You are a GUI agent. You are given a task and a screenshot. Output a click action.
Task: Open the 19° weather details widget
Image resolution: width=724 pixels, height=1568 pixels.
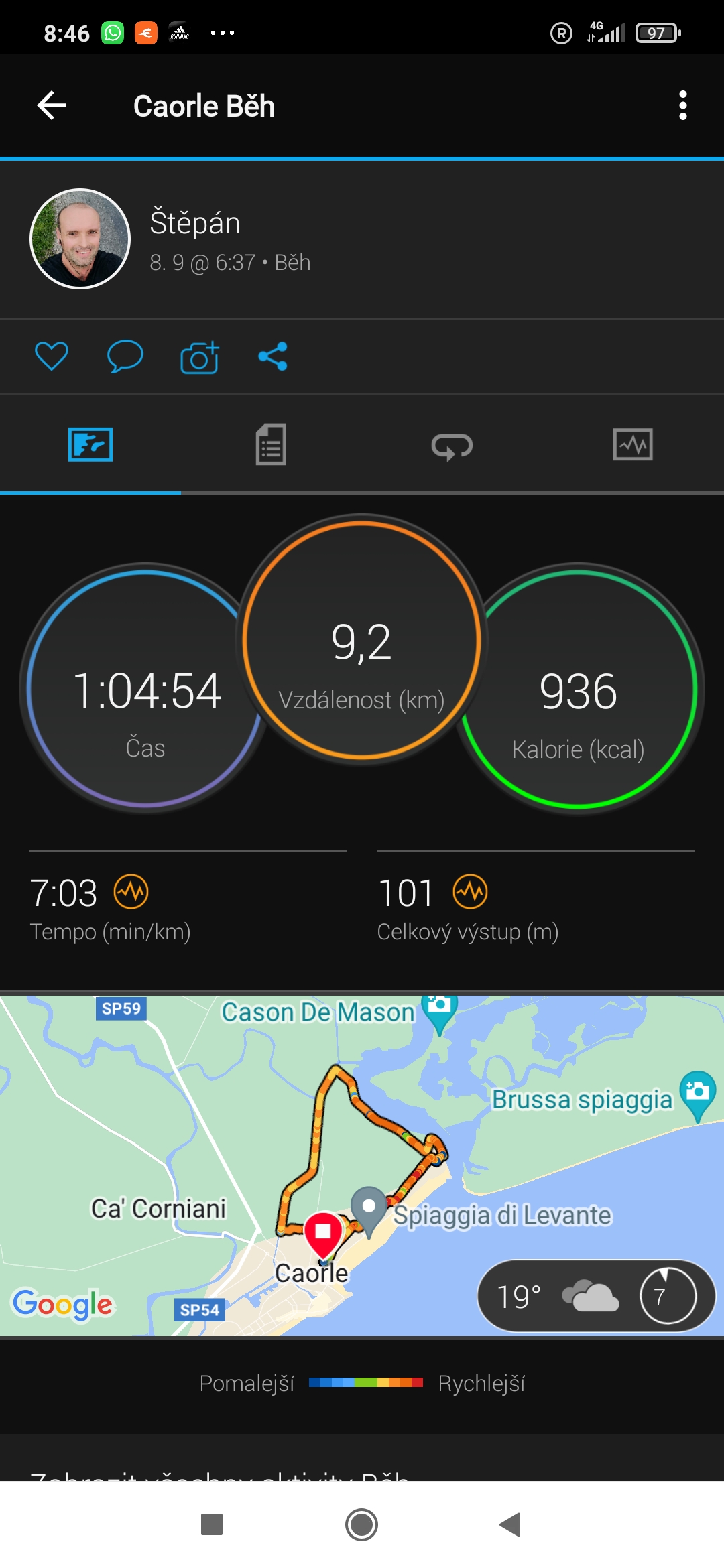pyautogui.click(x=596, y=1296)
